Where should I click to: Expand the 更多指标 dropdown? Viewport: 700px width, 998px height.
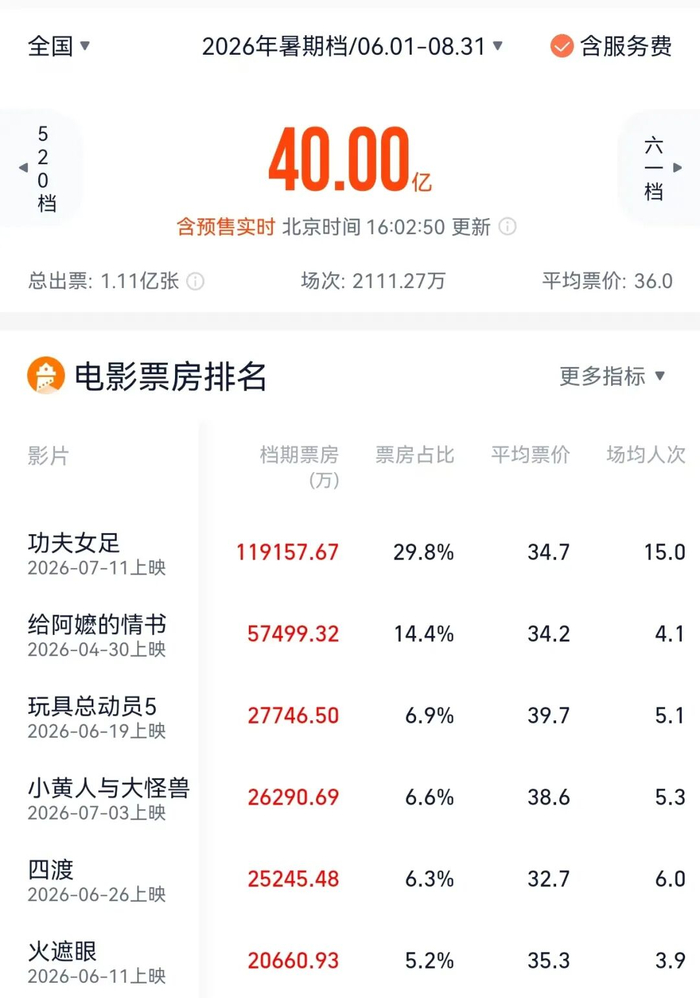pyautogui.click(x=612, y=376)
